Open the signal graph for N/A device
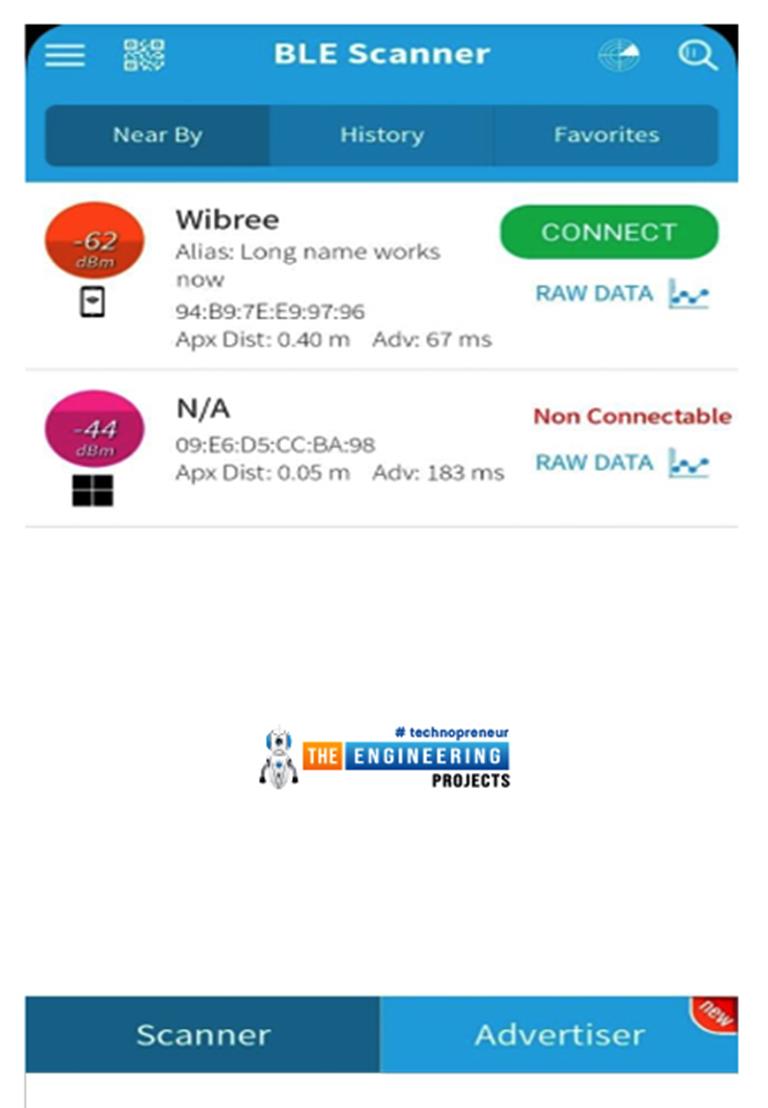 [x=689, y=463]
